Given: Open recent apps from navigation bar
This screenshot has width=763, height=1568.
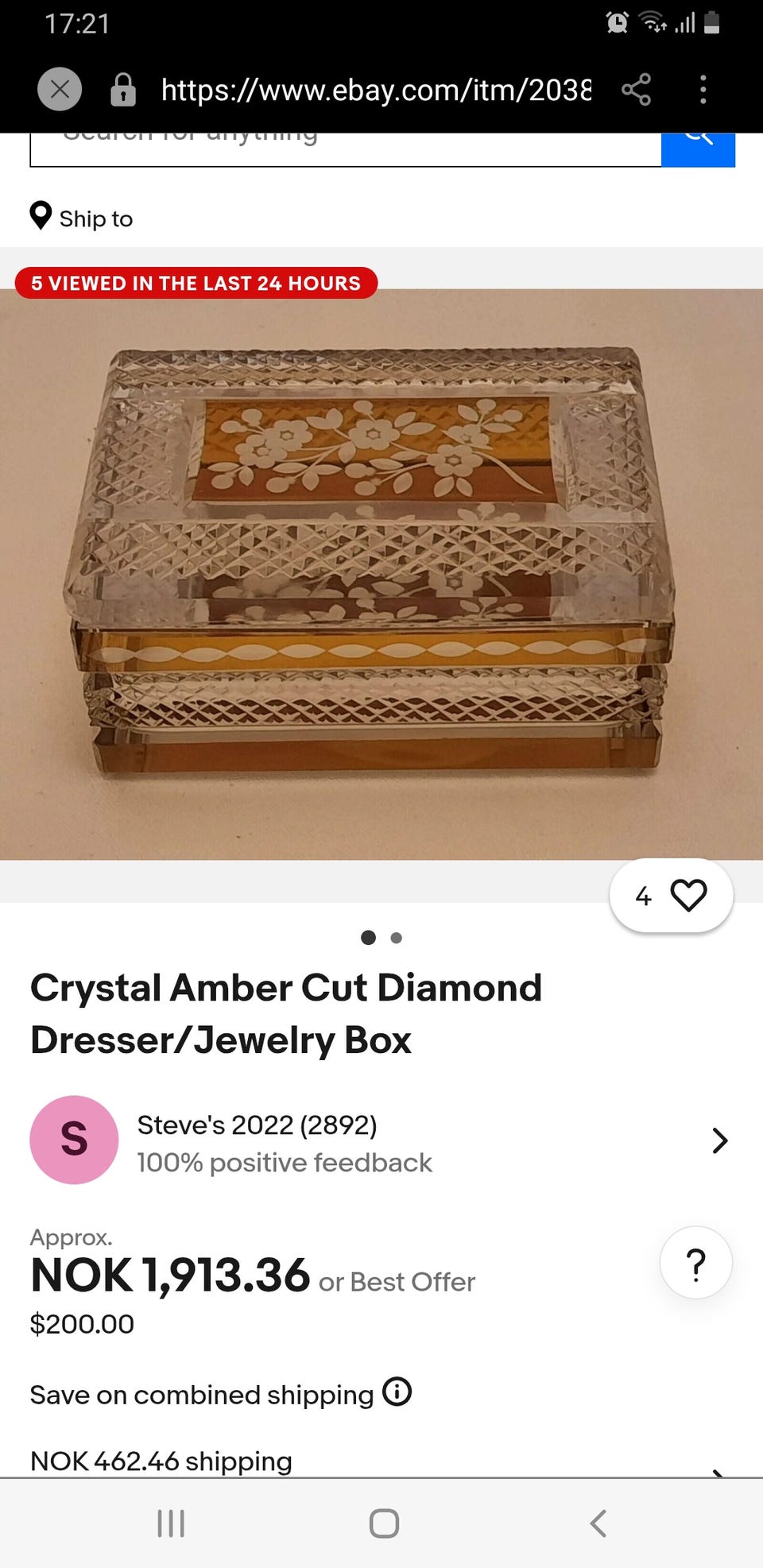Looking at the screenshot, I should (171, 1523).
